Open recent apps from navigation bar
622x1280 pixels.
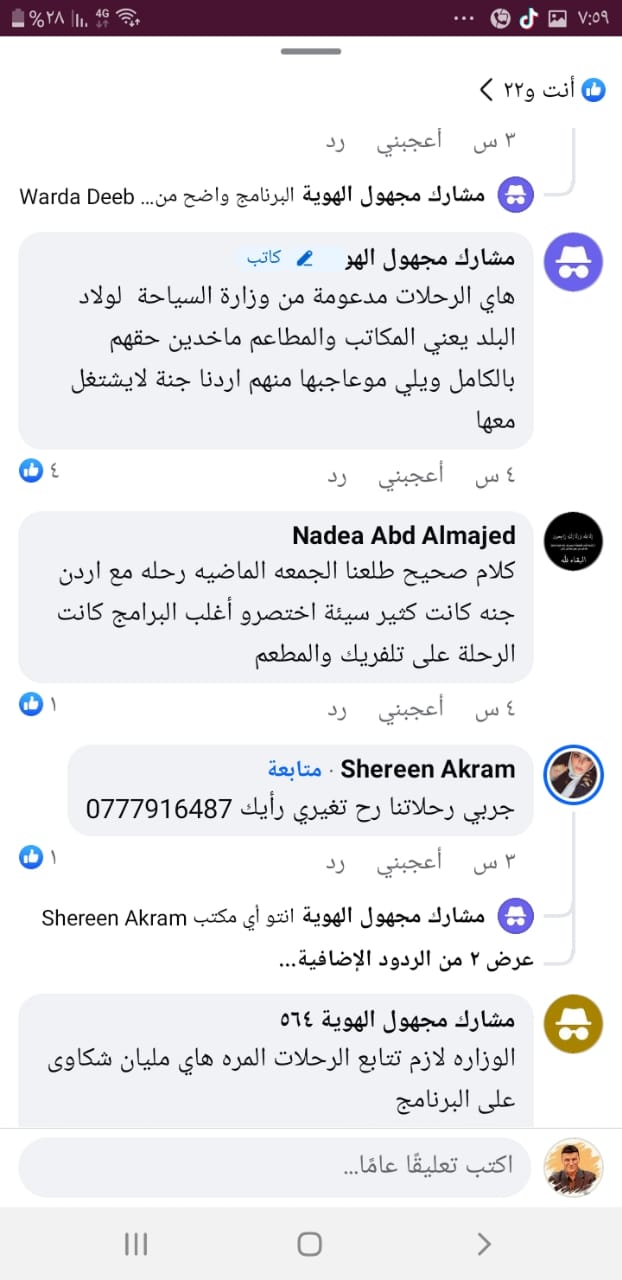tap(136, 1243)
